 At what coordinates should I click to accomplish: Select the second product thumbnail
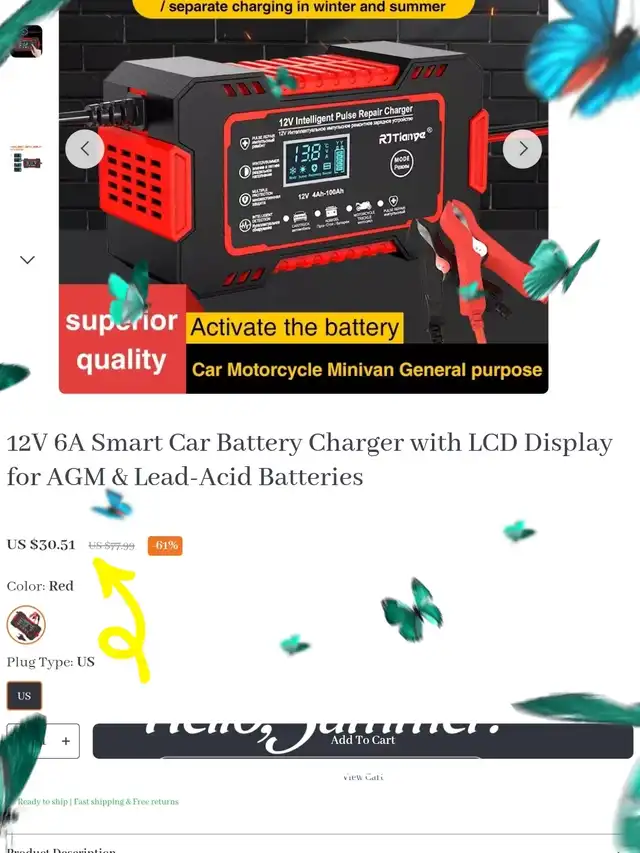pyautogui.click(x=27, y=159)
